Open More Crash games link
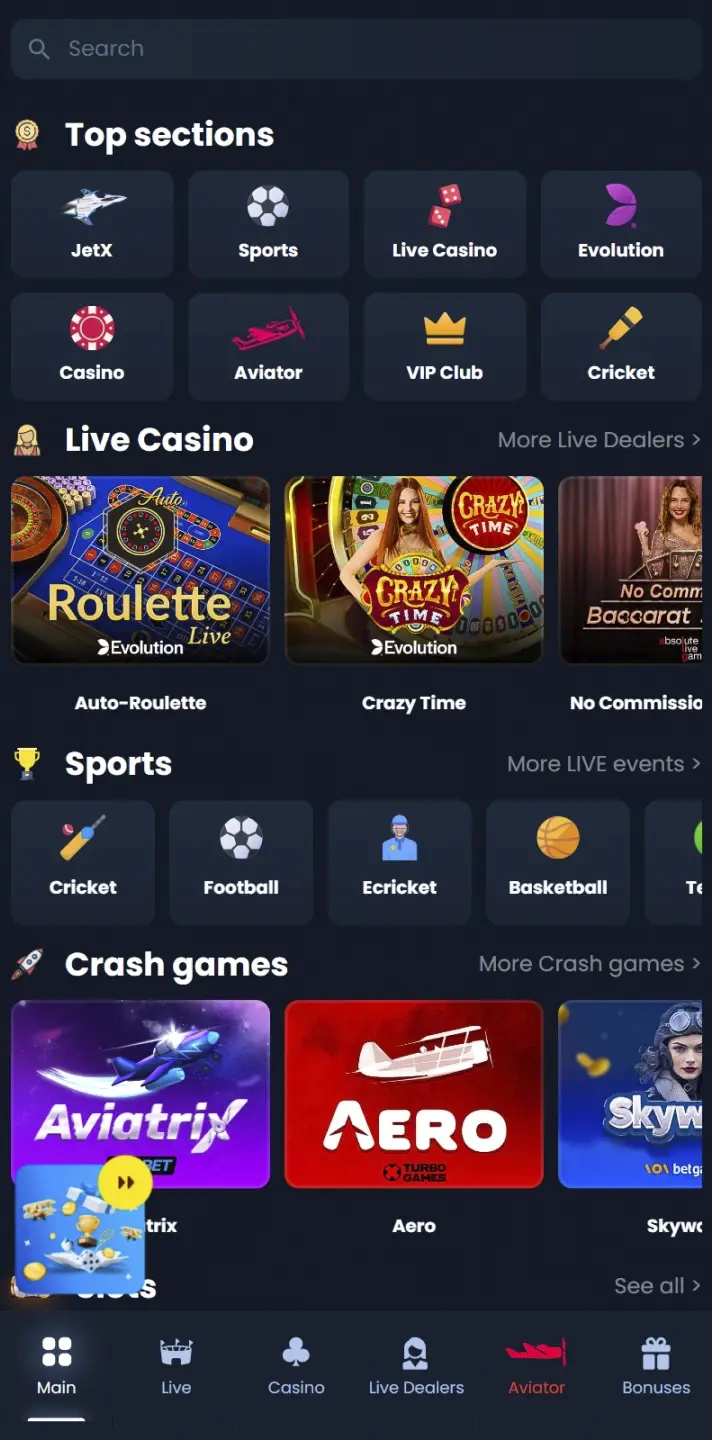The image size is (712, 1440). (589, 964)
